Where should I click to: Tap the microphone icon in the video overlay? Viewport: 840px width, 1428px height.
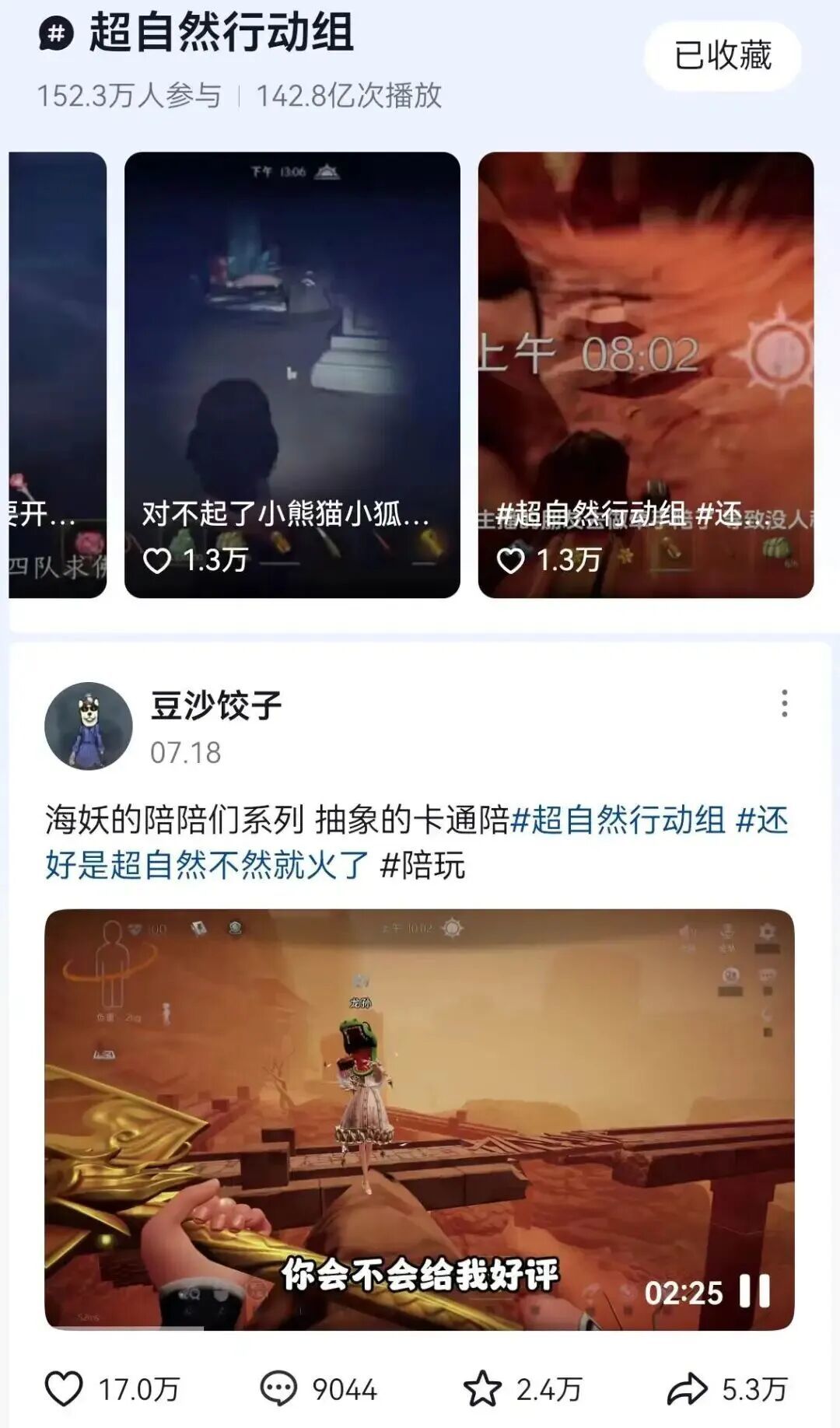tap(728, 932)
